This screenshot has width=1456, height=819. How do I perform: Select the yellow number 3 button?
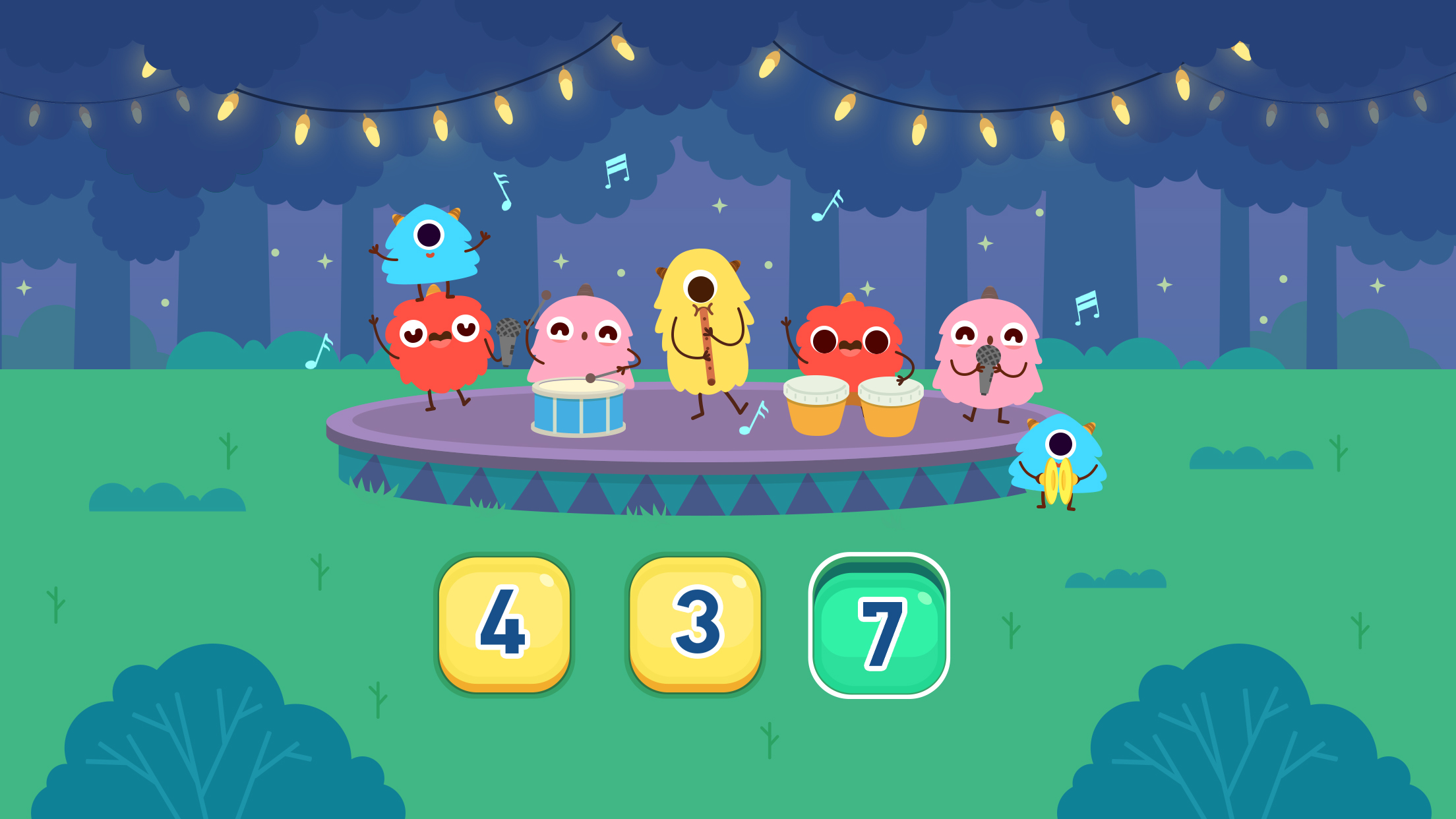[x=695, y=624]
